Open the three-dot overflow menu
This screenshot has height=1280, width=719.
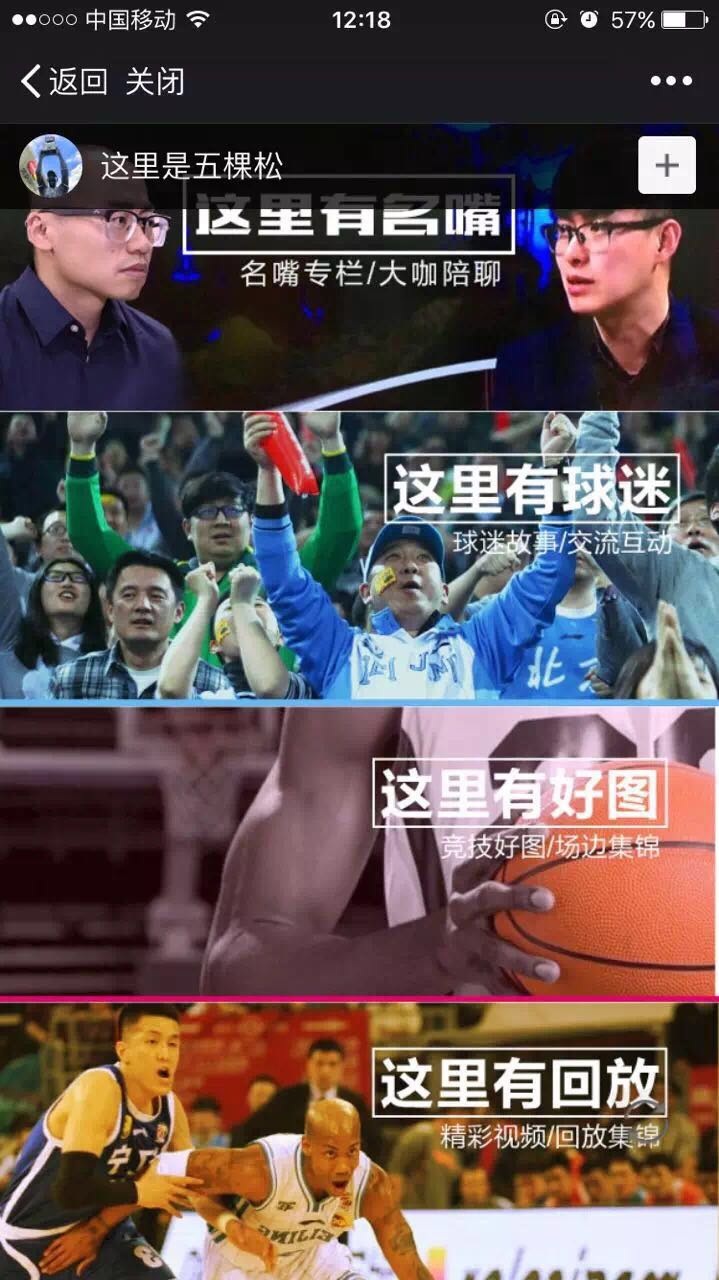click(670, 81)
